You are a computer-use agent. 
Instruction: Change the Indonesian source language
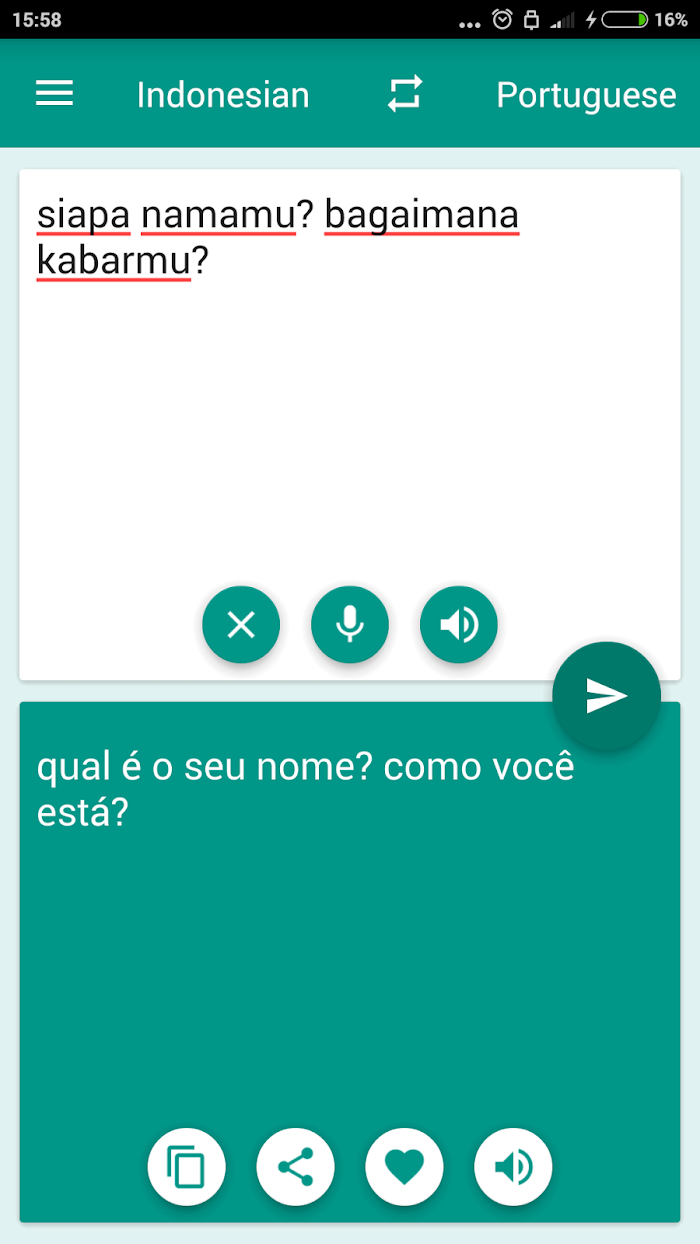pyautogui.click(x=223, y=95)
